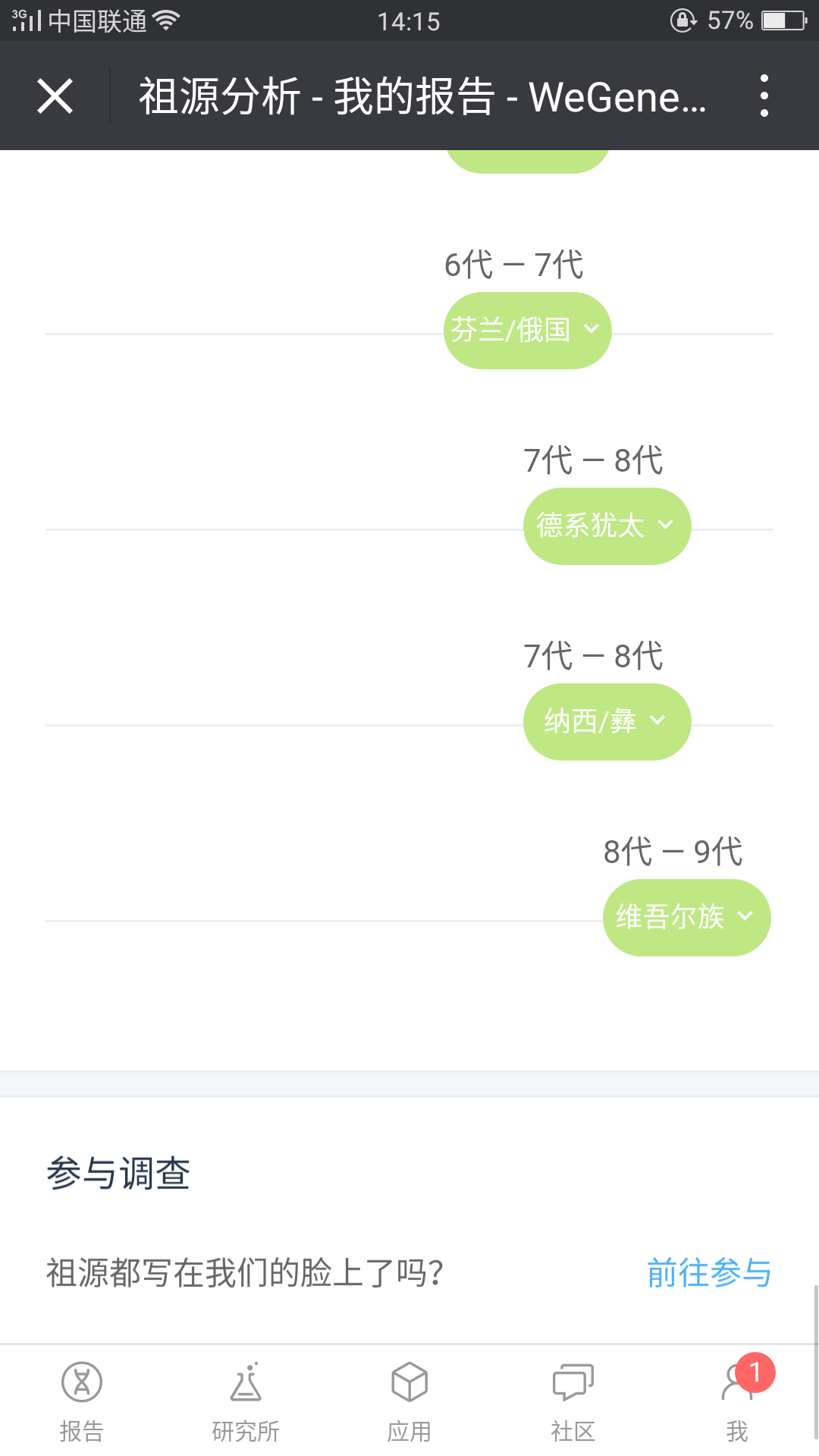This screenshot has width=819, height=1456.
Task: Expand the 纳西/彝 ancestry chip
Action: [607, 722]
